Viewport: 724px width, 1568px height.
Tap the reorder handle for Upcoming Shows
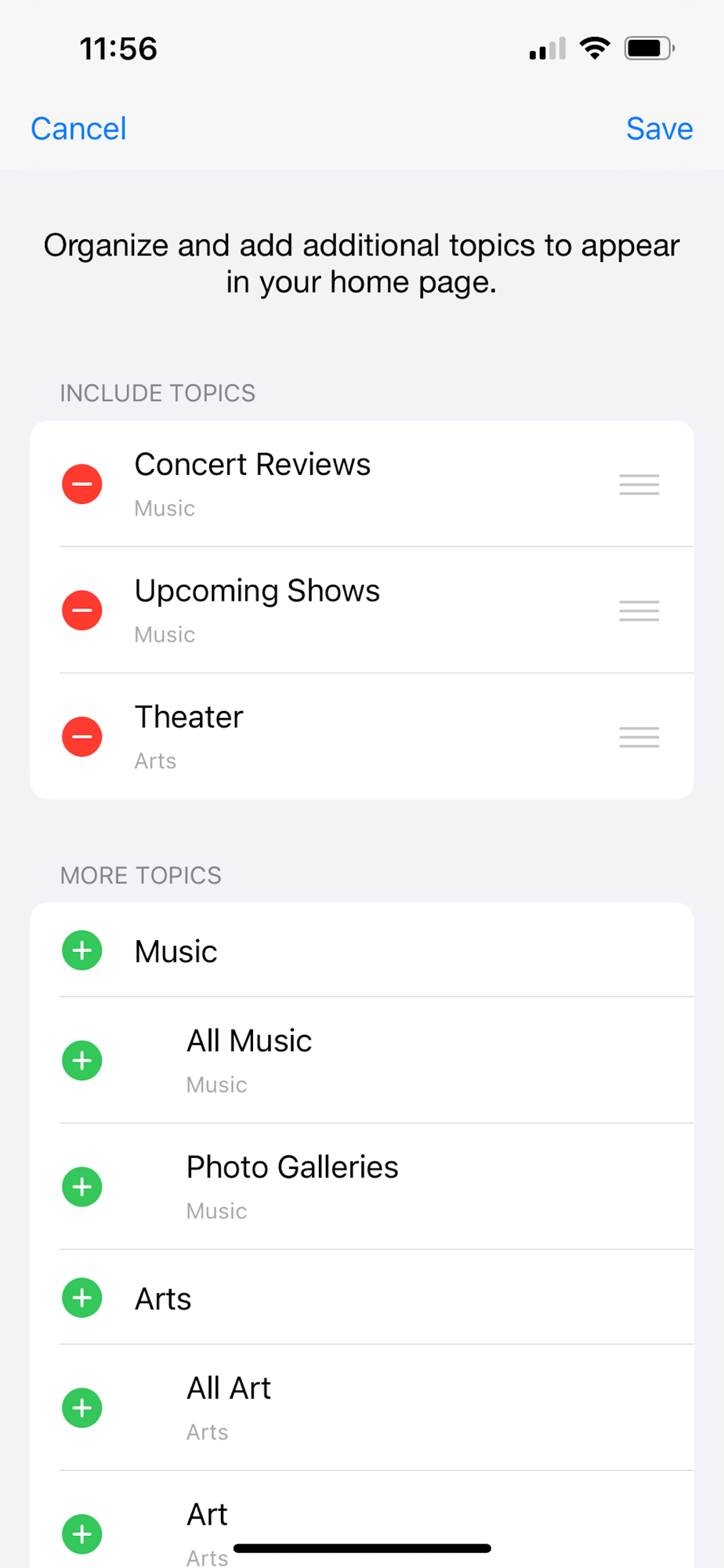point(639,611)
